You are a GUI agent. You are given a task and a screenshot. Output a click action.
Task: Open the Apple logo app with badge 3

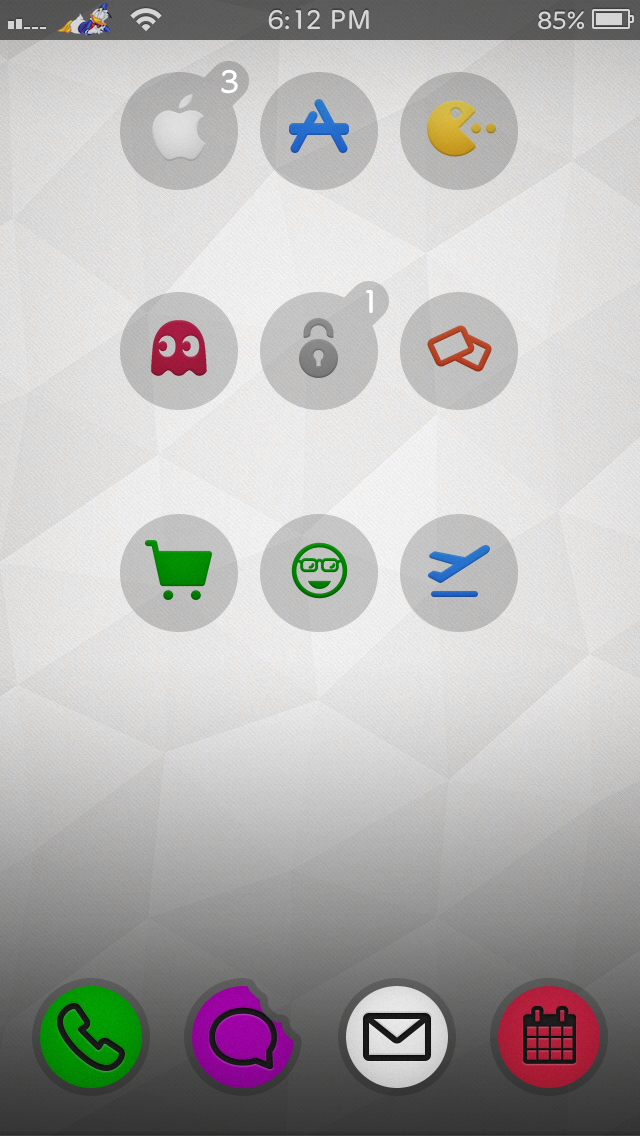pyautogui.click(x=179, y=131)
